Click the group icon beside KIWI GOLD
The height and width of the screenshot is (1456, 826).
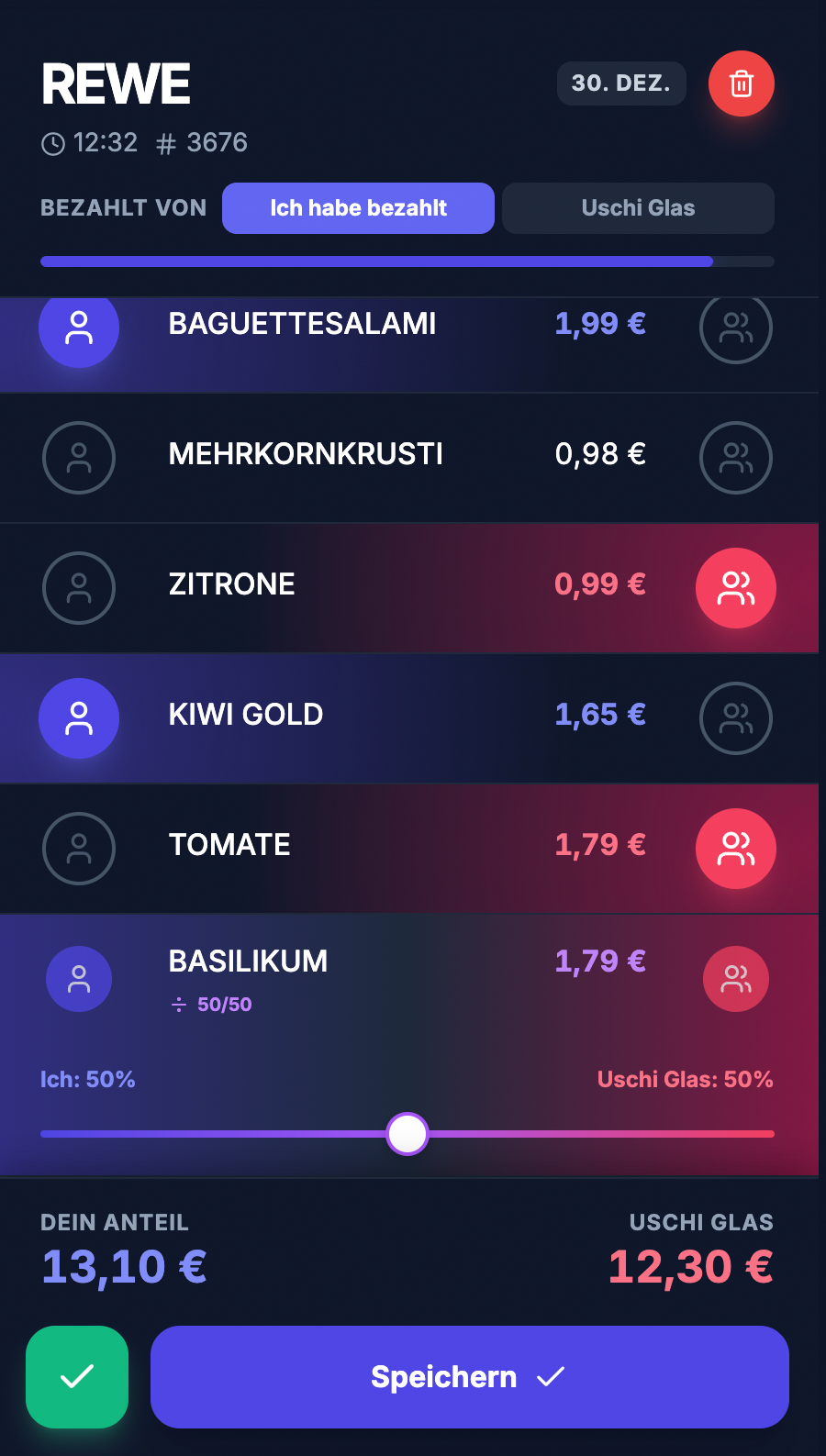pos(735,718)
